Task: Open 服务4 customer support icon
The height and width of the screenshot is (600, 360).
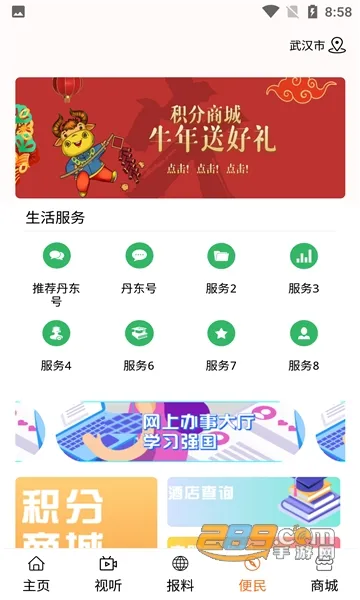Action: tap(57, 333)
